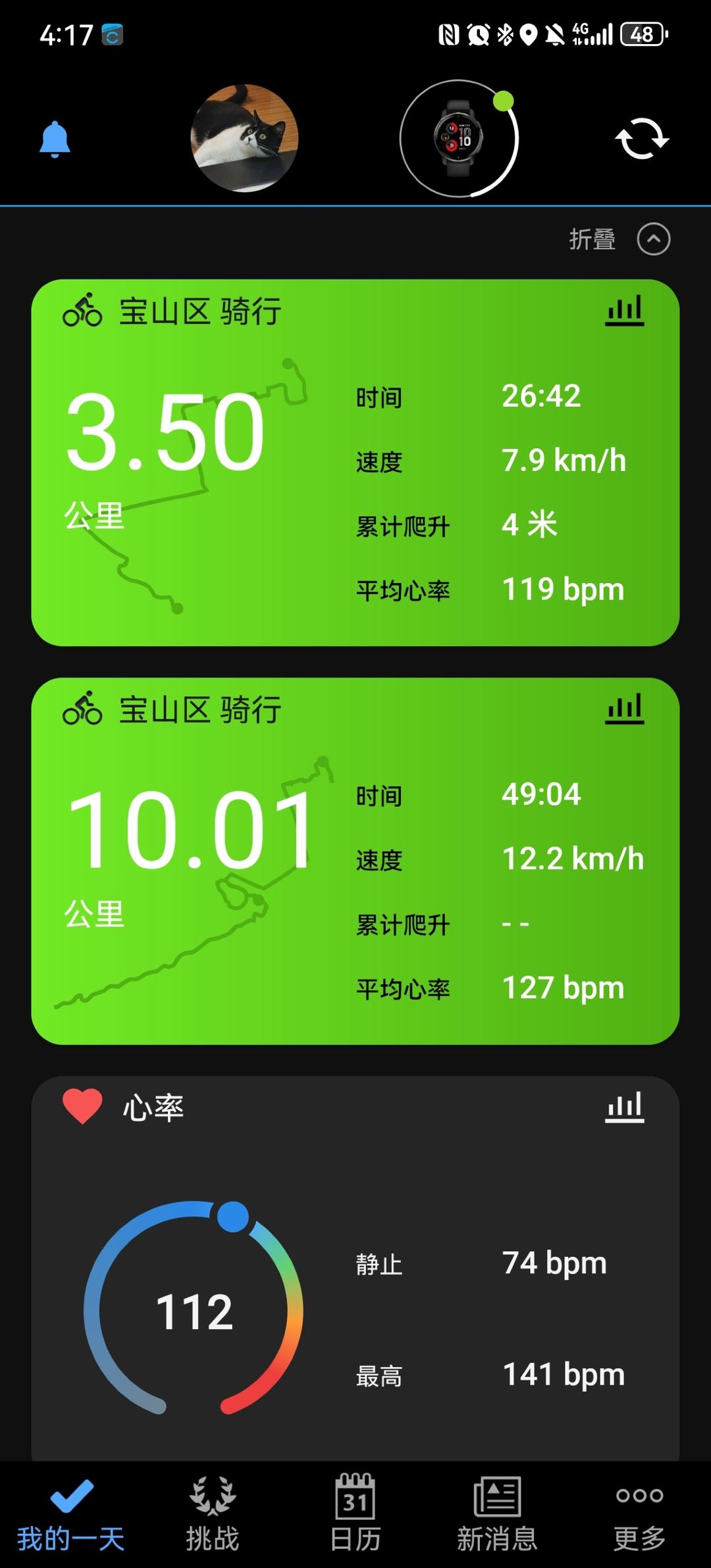Open the connected watch device
The width and height of the screenshot is (711, 1568).
(x=460, y=138)
